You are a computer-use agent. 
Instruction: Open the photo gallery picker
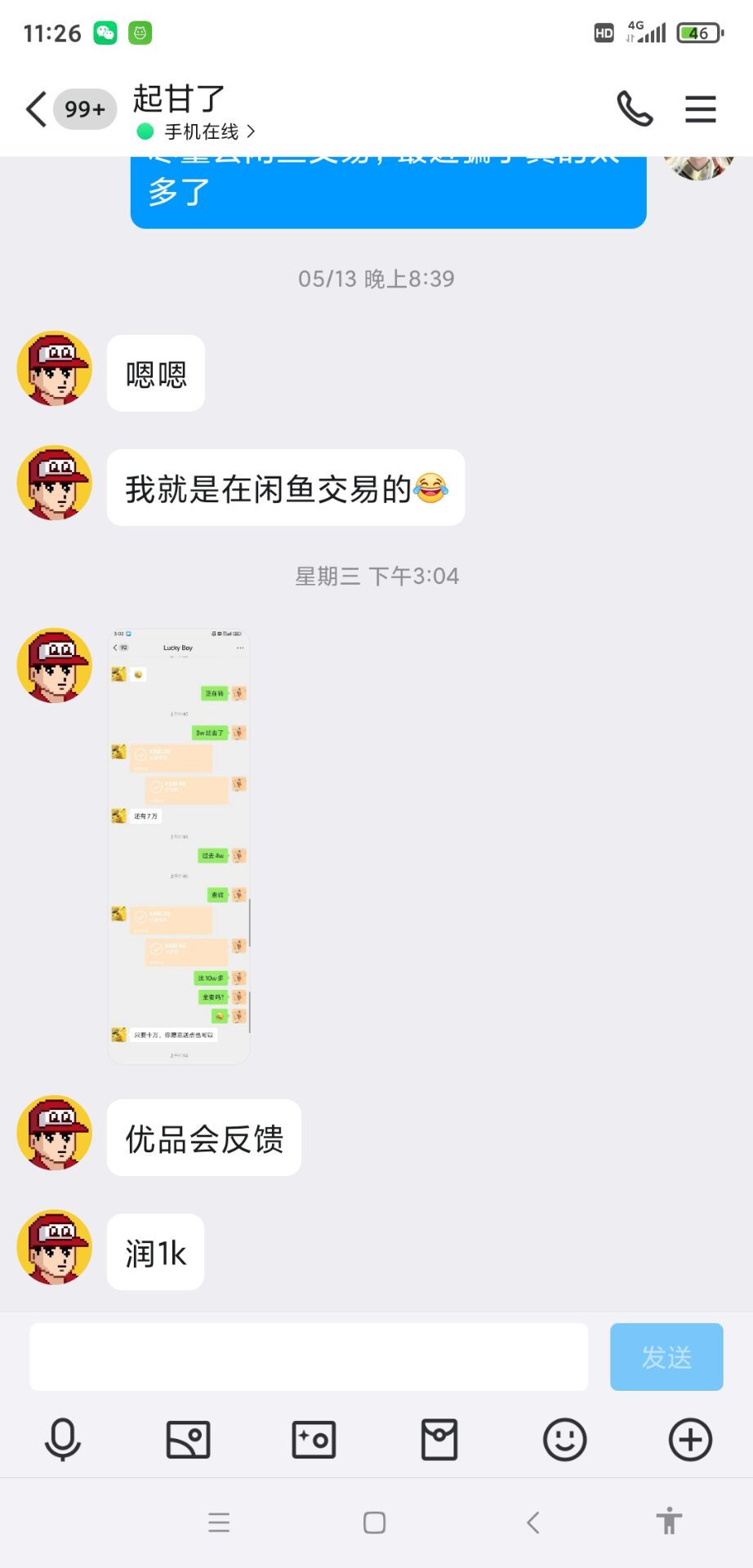tap(188, 1439)
